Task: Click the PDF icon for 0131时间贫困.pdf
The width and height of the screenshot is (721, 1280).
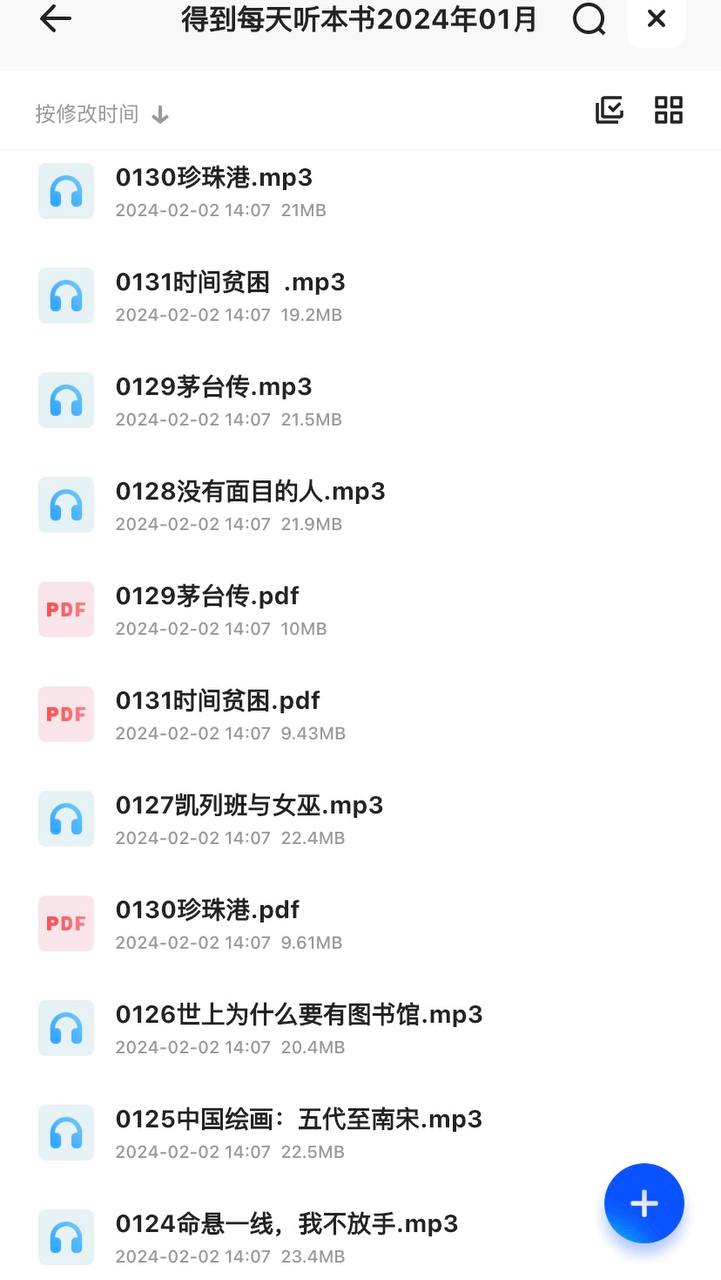Action: coord(66,714)
